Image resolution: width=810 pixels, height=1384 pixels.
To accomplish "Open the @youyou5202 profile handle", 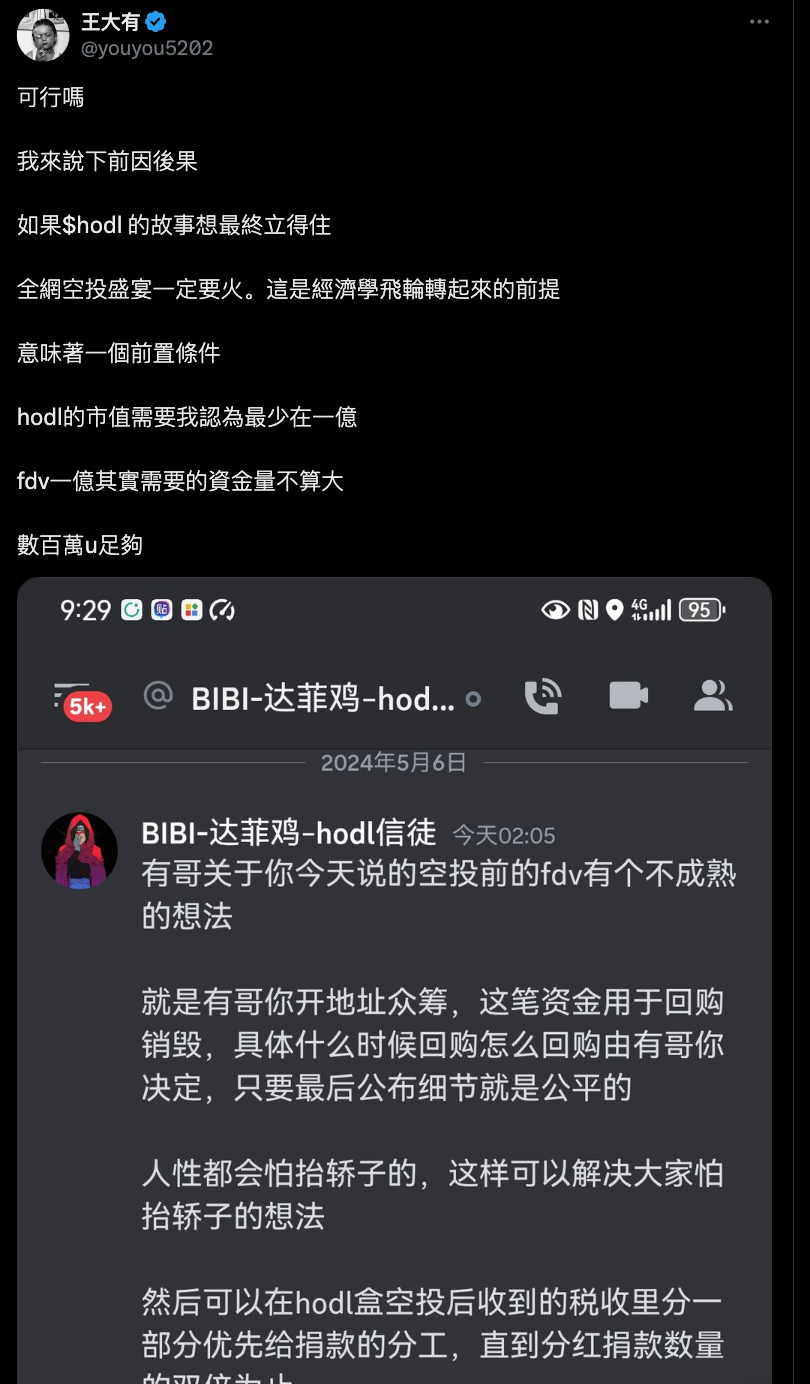I will 147,48.
